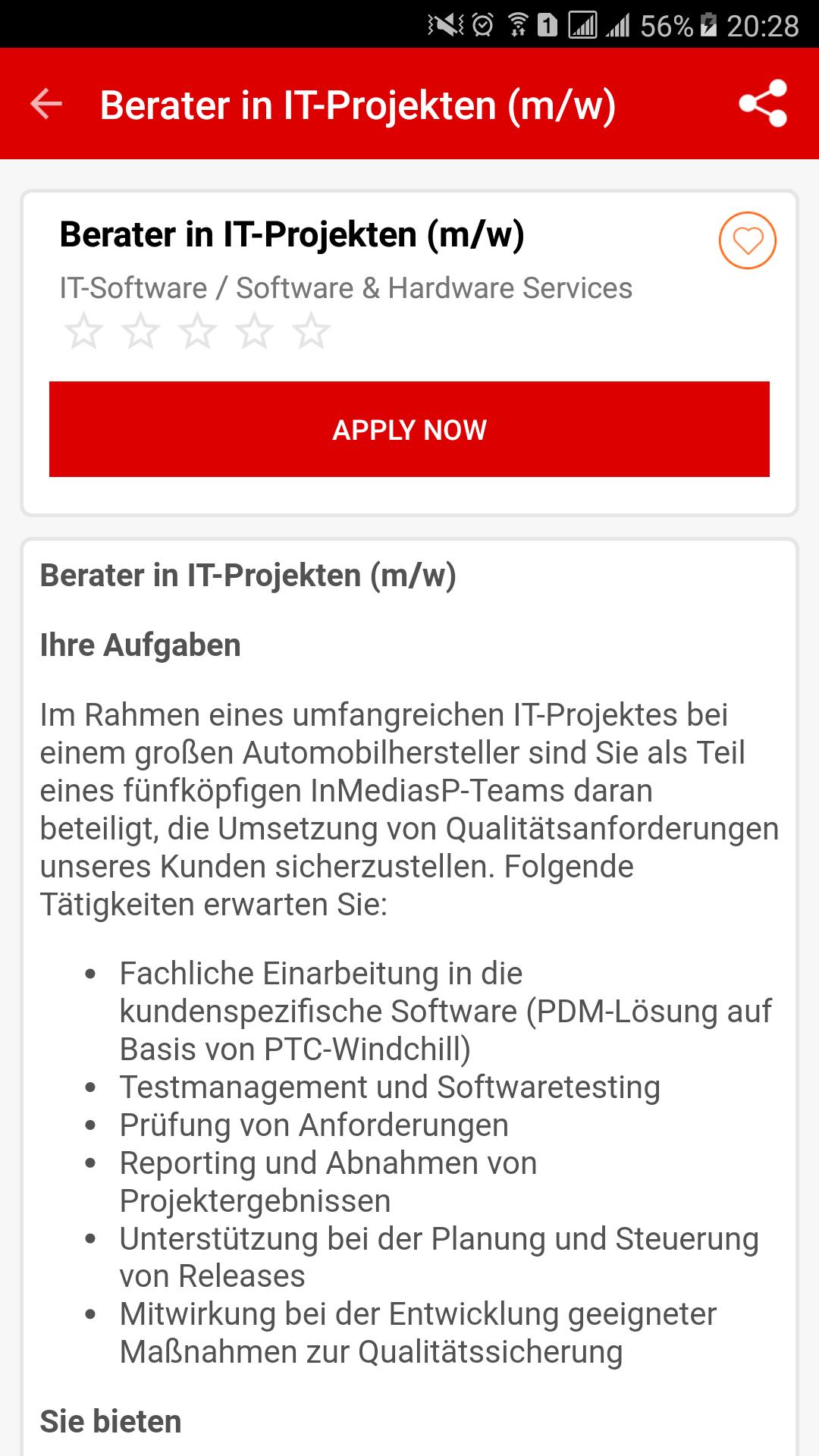The width and height of the screenshot is (819, 1456).
Task: Save job to favorites with heart icon
Action: tap(747, 240)
